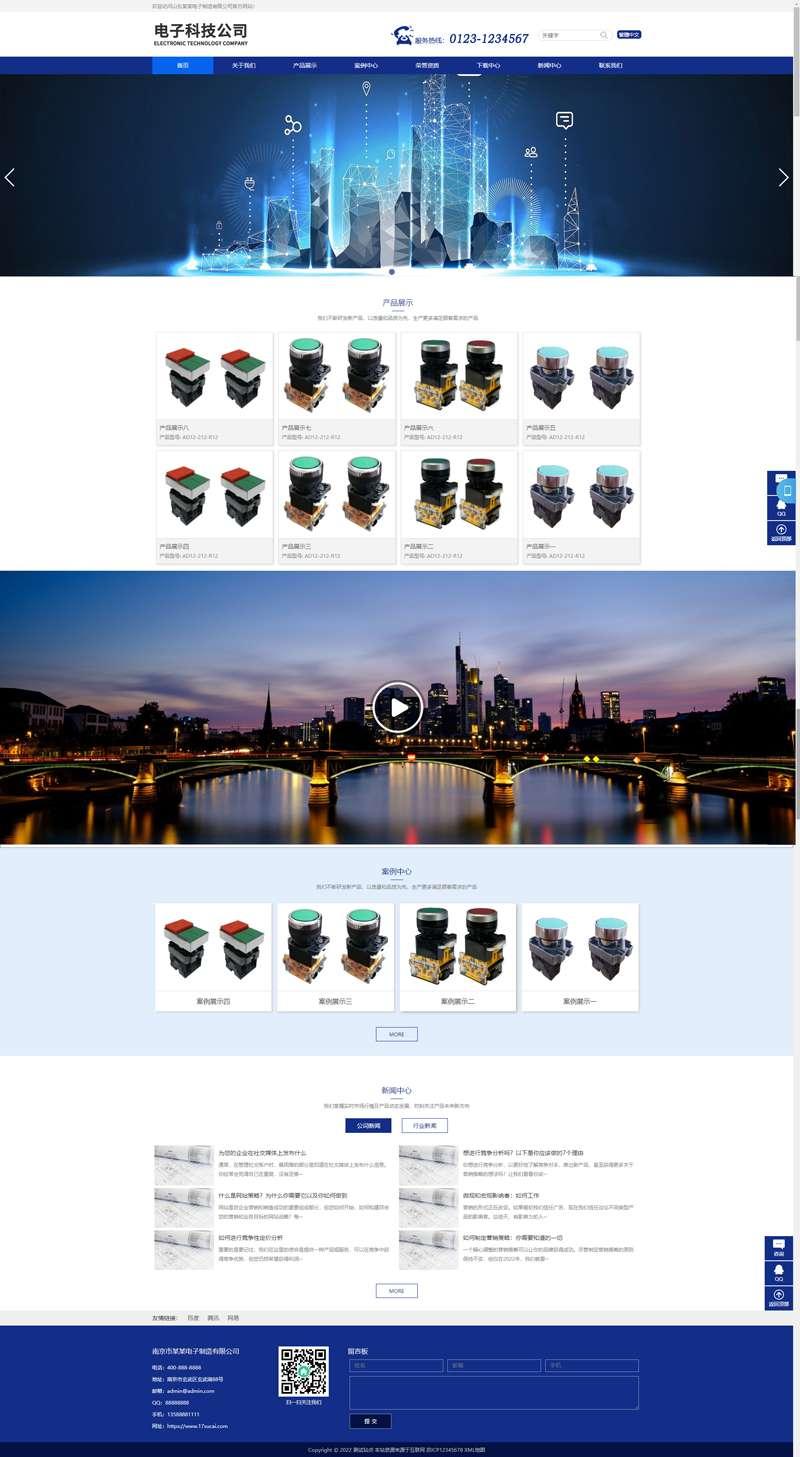Open the 关于我们 navigation item

click(244, 65)
